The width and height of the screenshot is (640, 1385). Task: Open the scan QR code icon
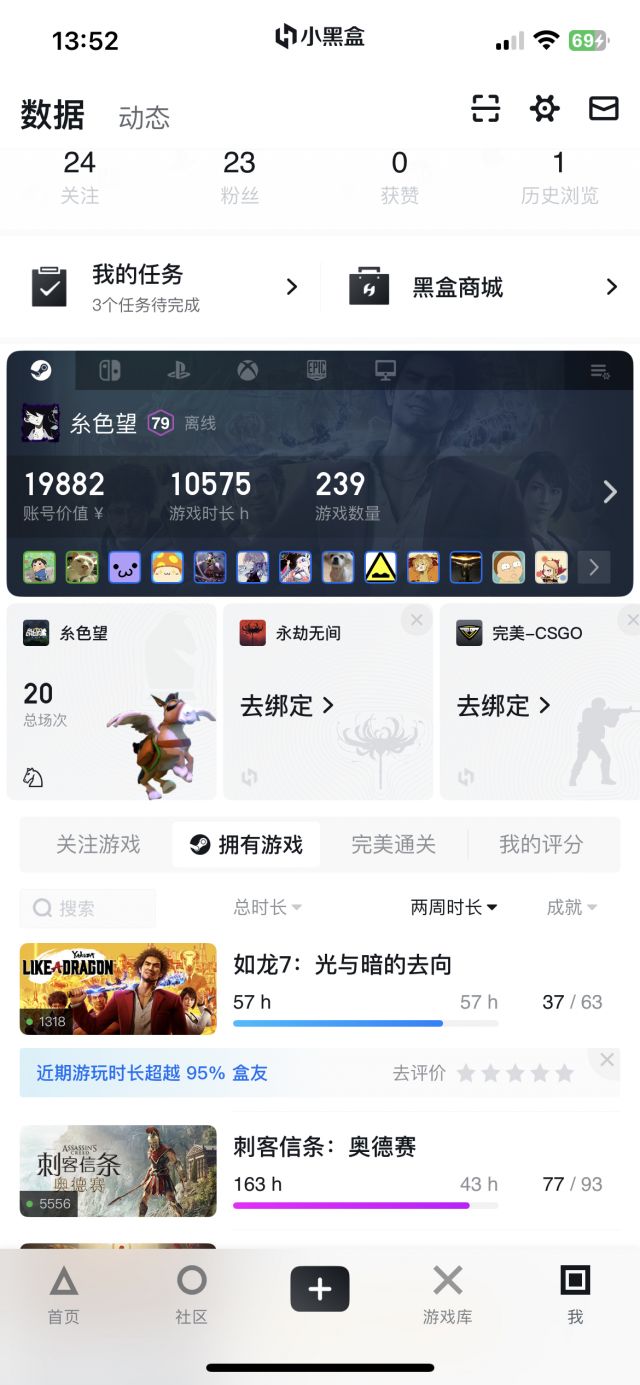(x=485, y=108)
